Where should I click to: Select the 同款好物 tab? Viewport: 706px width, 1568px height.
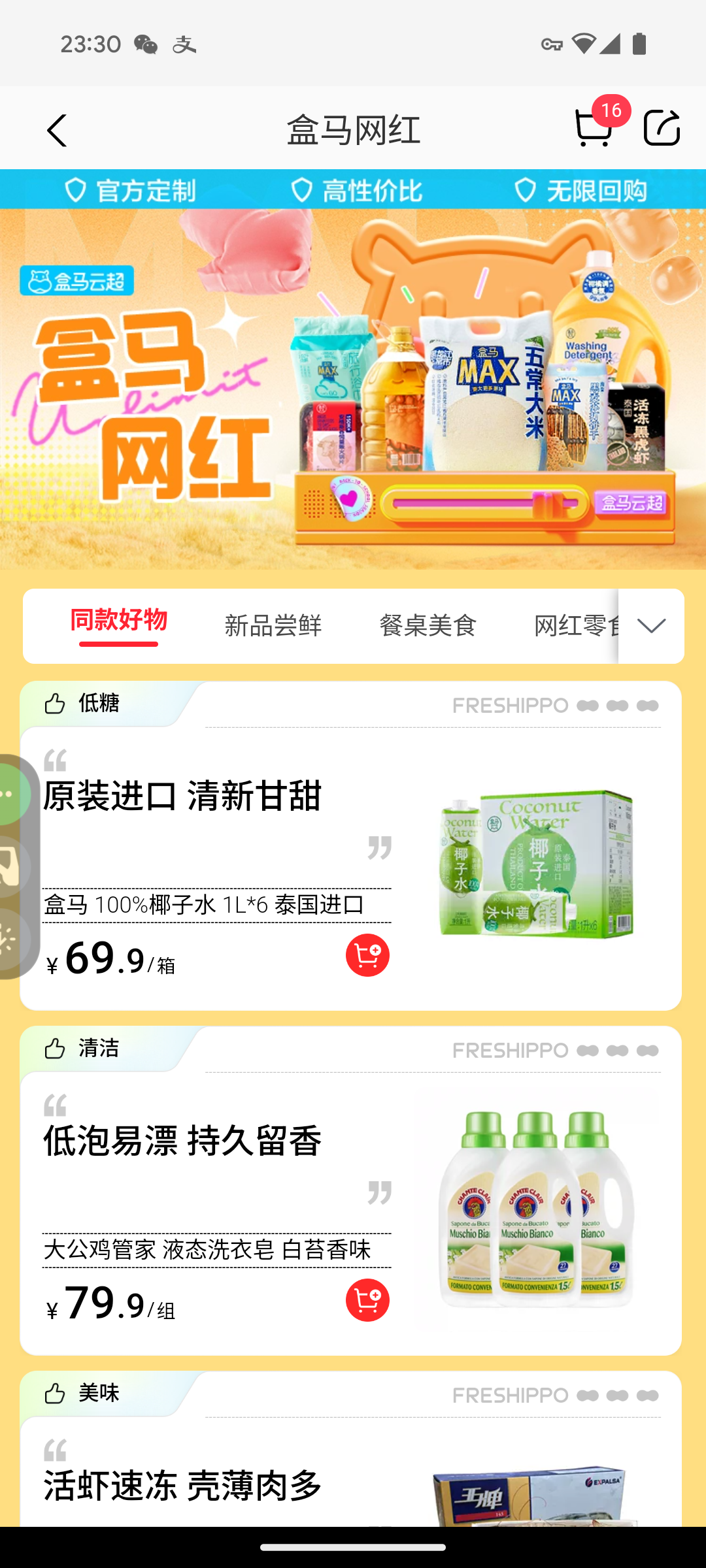118,621
